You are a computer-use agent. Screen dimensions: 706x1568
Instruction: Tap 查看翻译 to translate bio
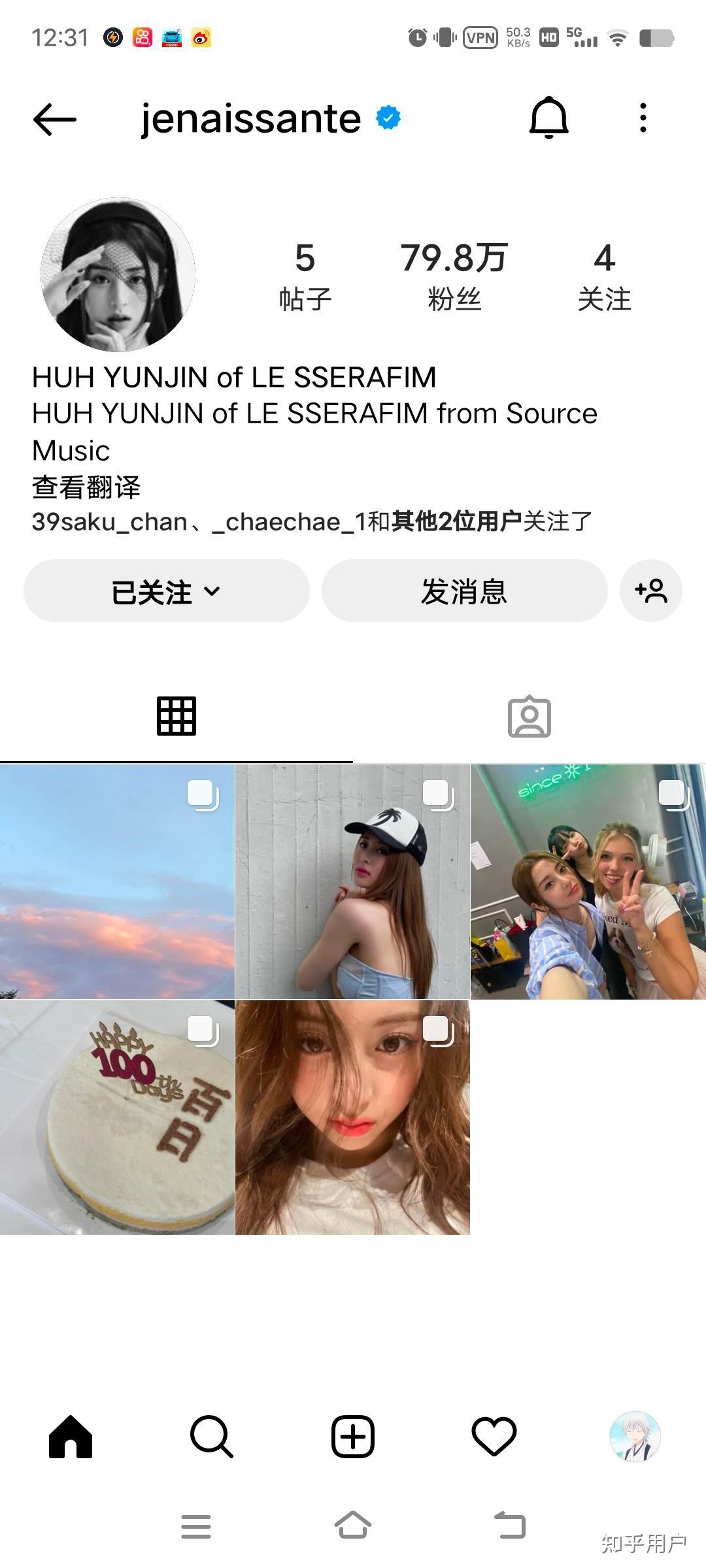(x=86, y=487)
